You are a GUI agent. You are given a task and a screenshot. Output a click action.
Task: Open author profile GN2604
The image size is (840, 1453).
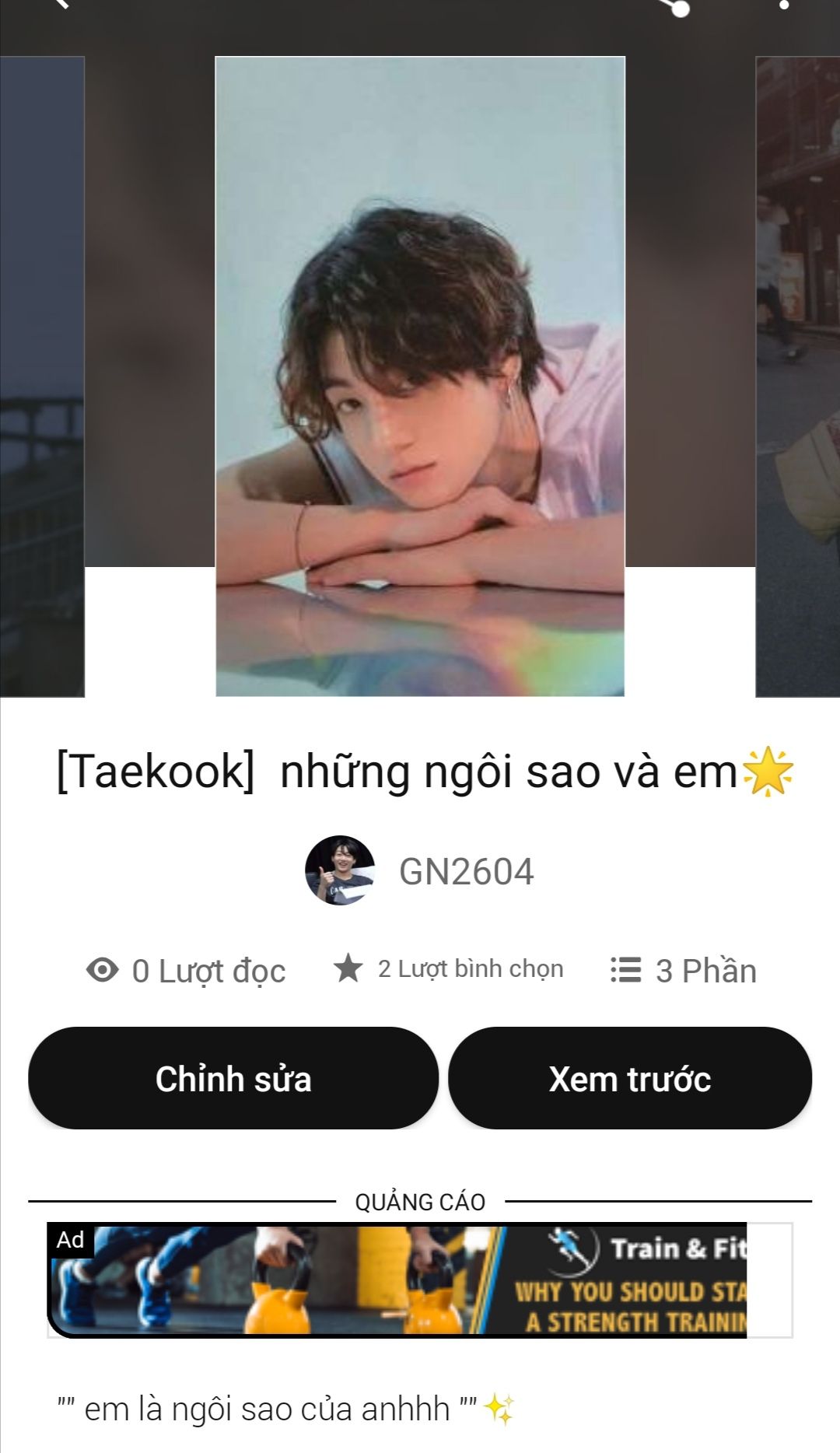click(x=420, y=871)
